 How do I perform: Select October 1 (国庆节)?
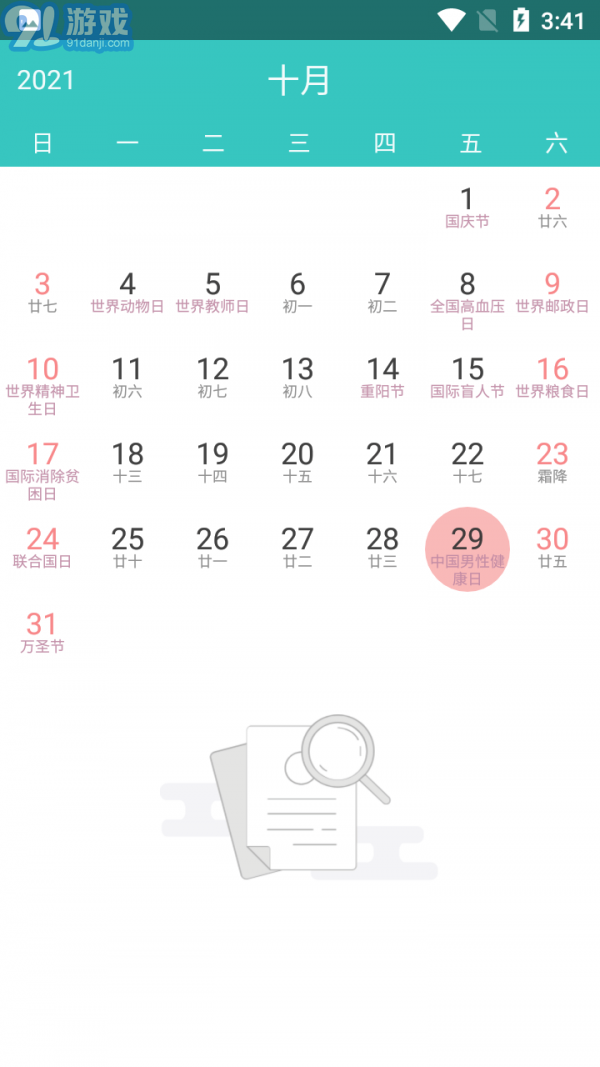click(x=467, y=207)
